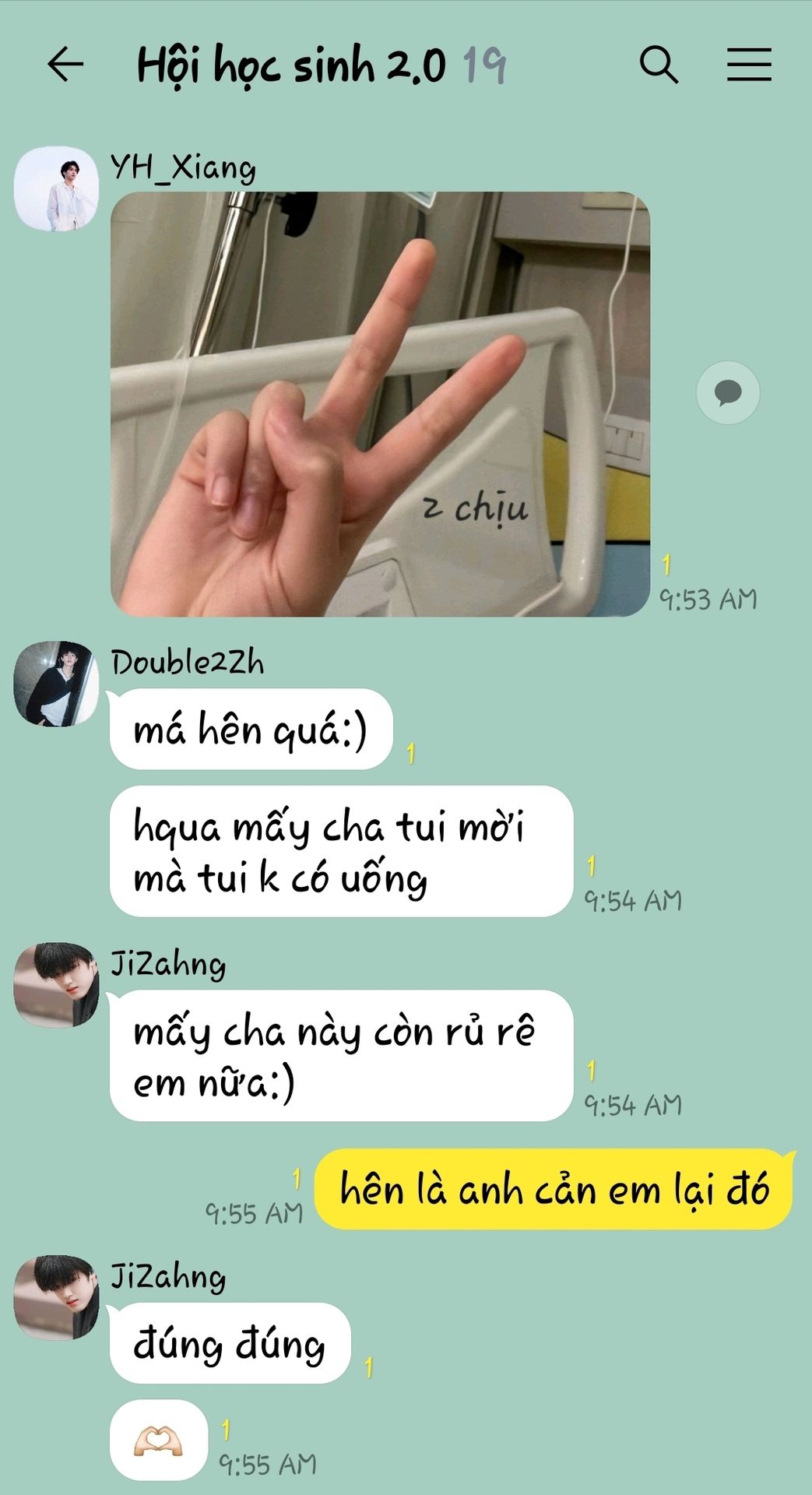View YH_Xiang's profile picture
The image size is (812, 1495).
[x=56, y=188]
